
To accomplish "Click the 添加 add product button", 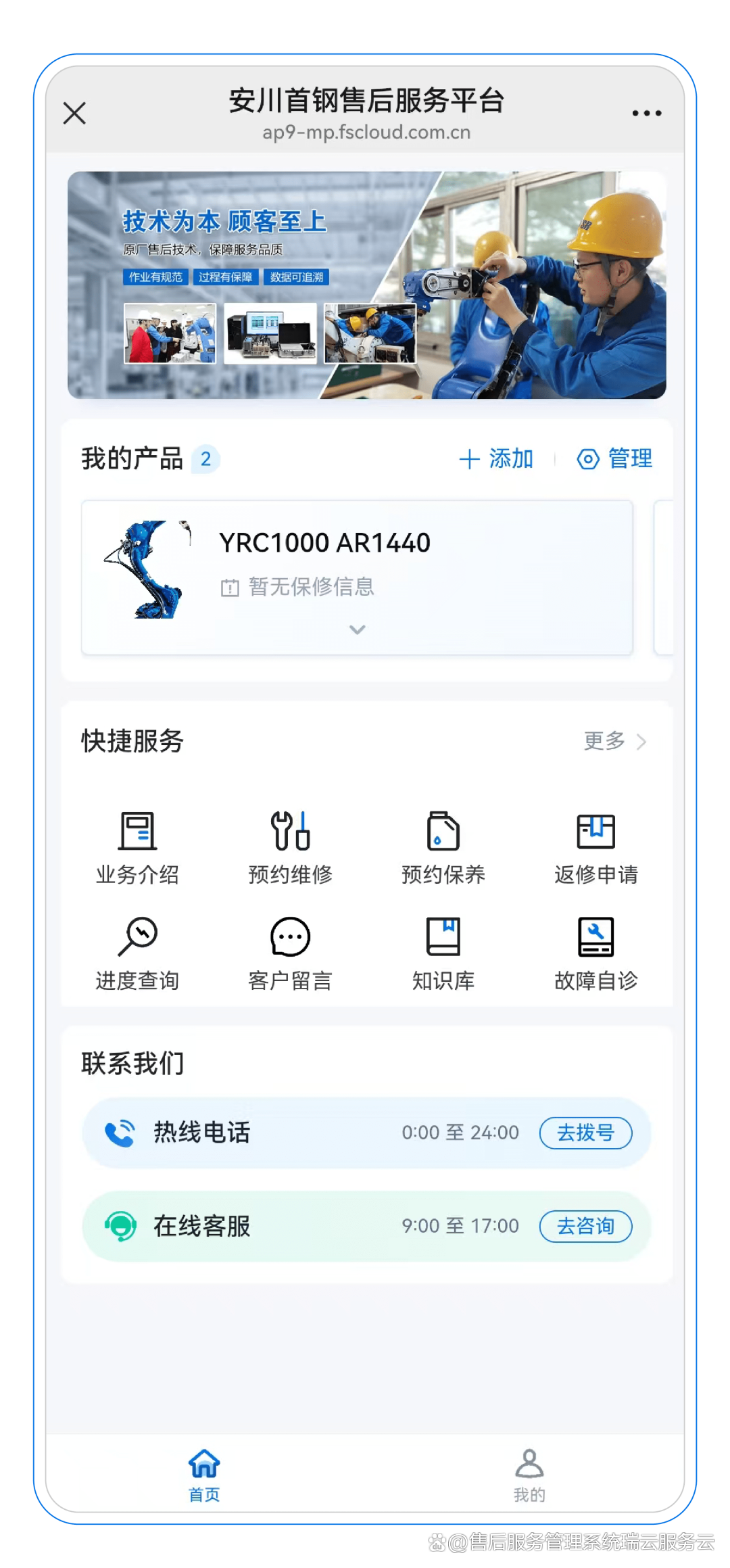I will pyautogui.click(x=497, y=458).
